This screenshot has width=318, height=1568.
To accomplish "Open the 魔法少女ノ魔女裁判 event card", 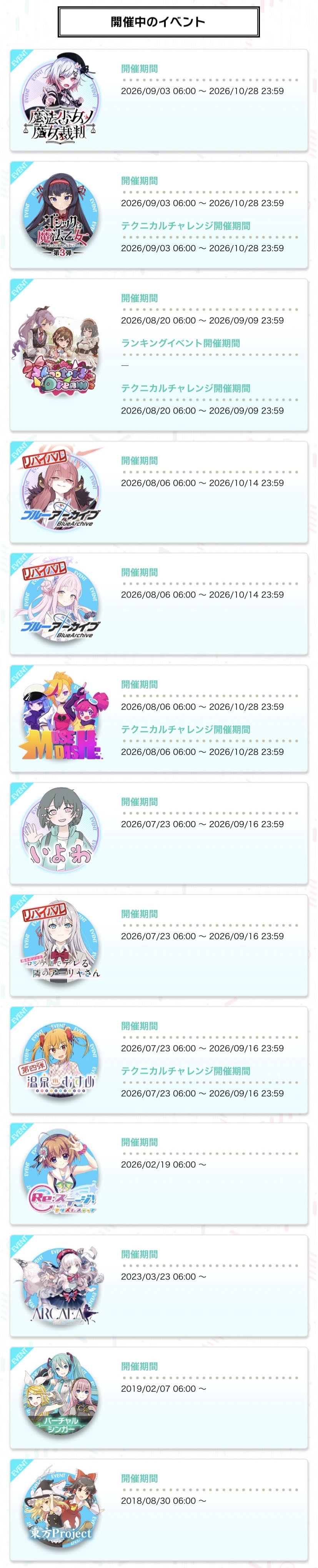I will point(158,100).
